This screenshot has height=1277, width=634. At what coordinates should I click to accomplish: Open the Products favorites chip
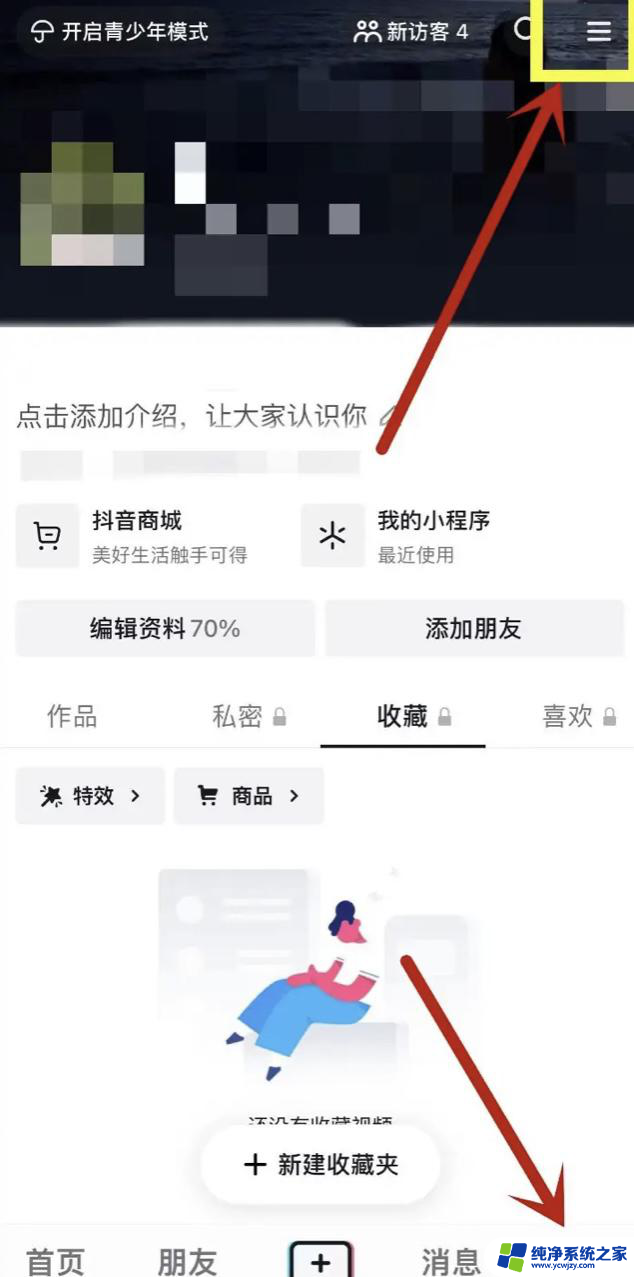coord(249,796)
